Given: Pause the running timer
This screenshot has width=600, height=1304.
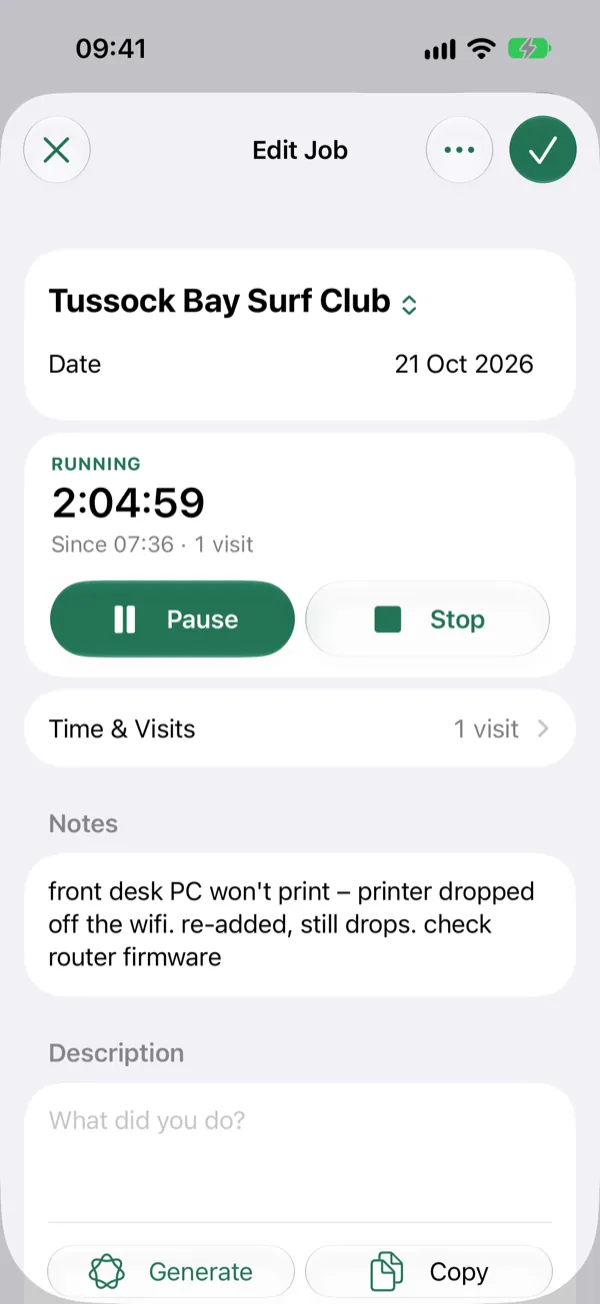Looking at the screenshot, I should (172, 620).
